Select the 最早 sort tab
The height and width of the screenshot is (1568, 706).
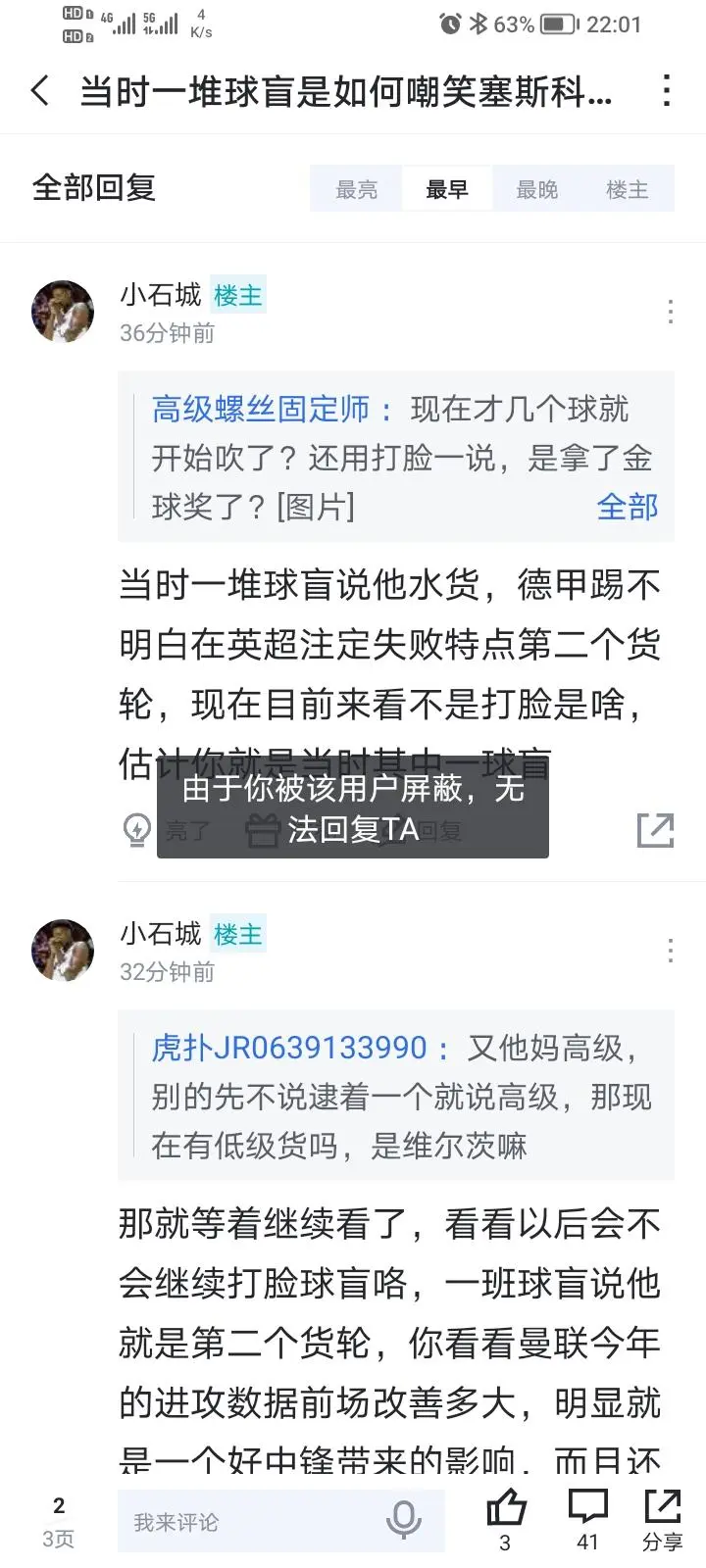(x=447, y=189)
